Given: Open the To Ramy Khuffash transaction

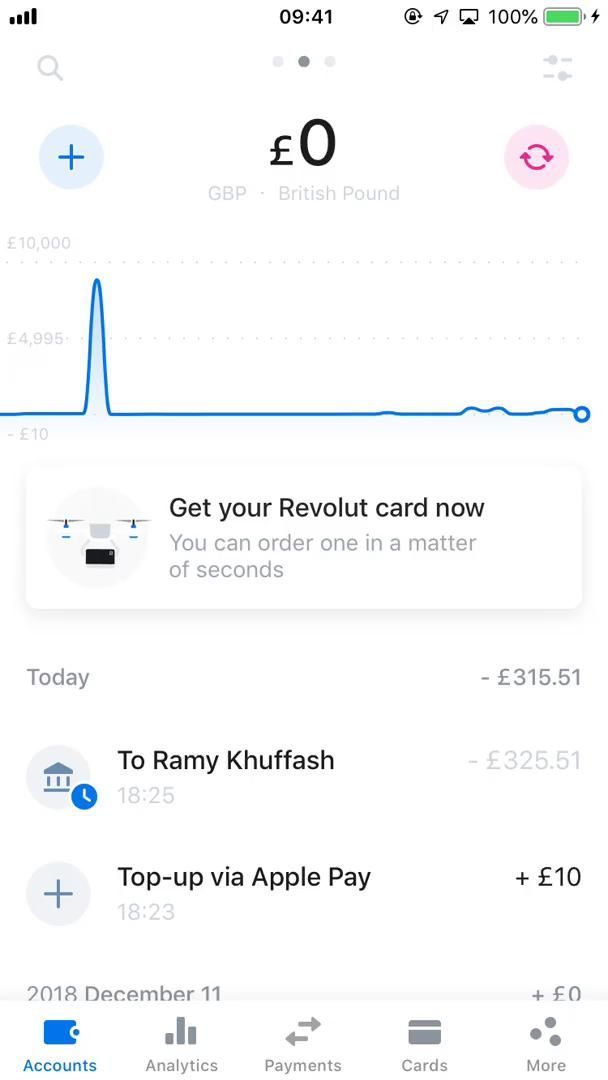Looking at the screenshot, I should coord(304,777).
